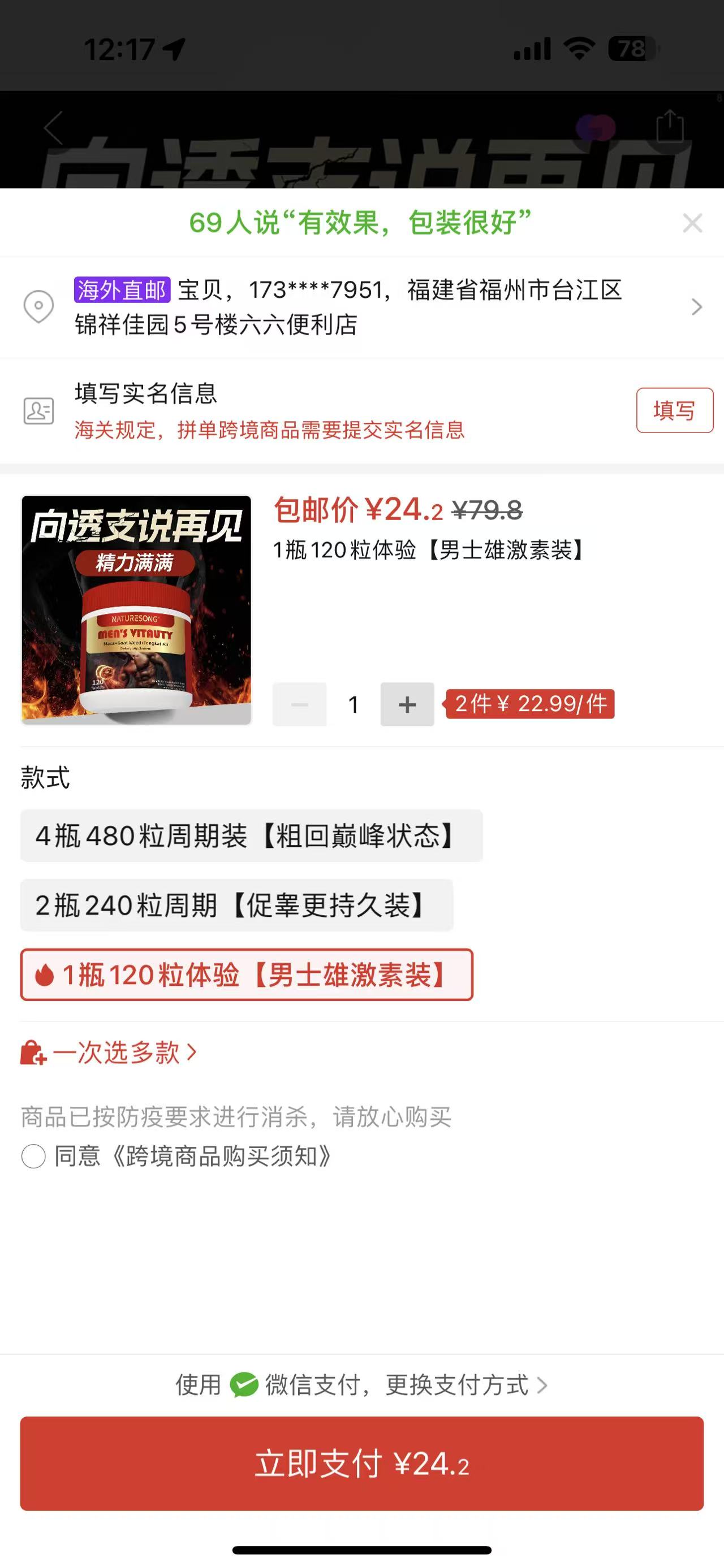The image size is (724, 1568).
Task: Tap 填写 to enter real-name info
Action: click(674, 410)
